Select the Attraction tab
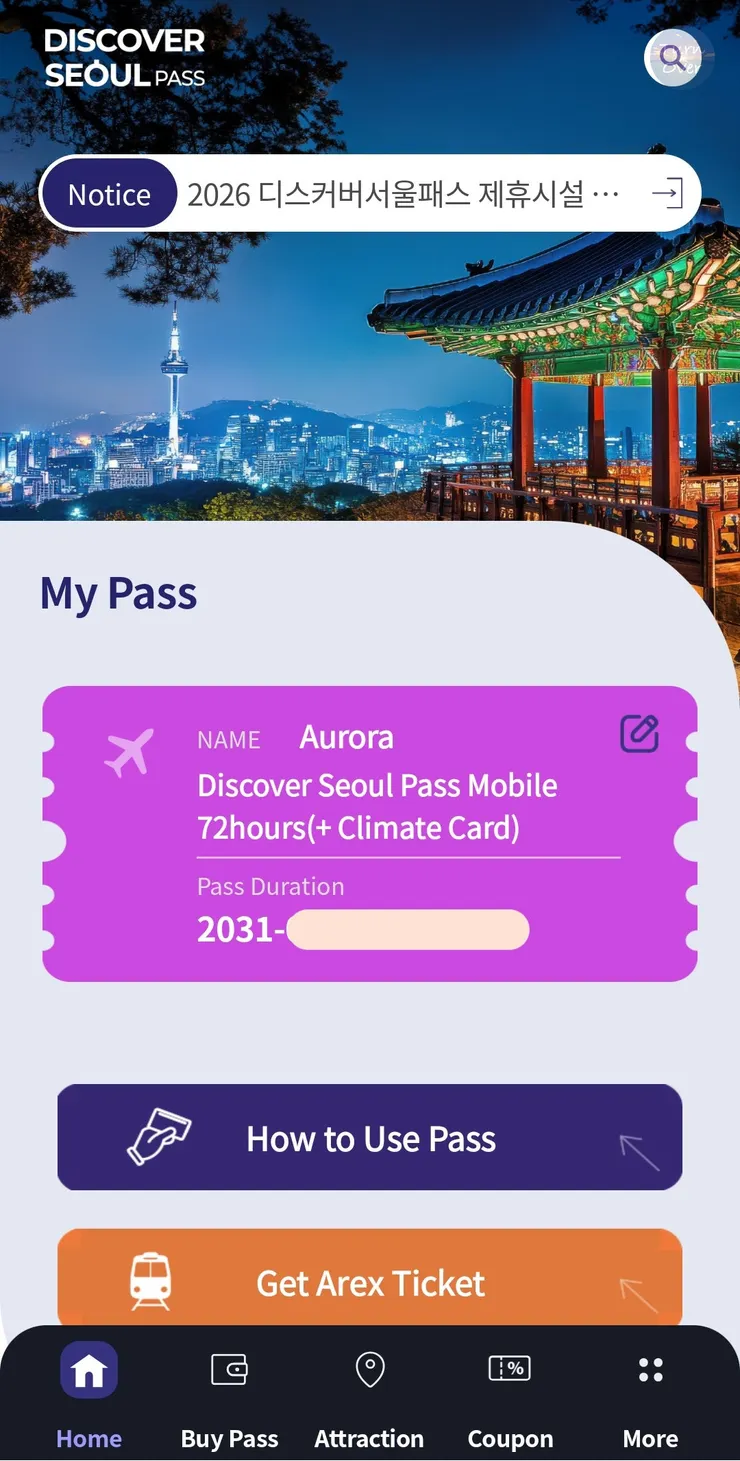Viewport: 740px width, 1461px height. tap(369, 1438)
